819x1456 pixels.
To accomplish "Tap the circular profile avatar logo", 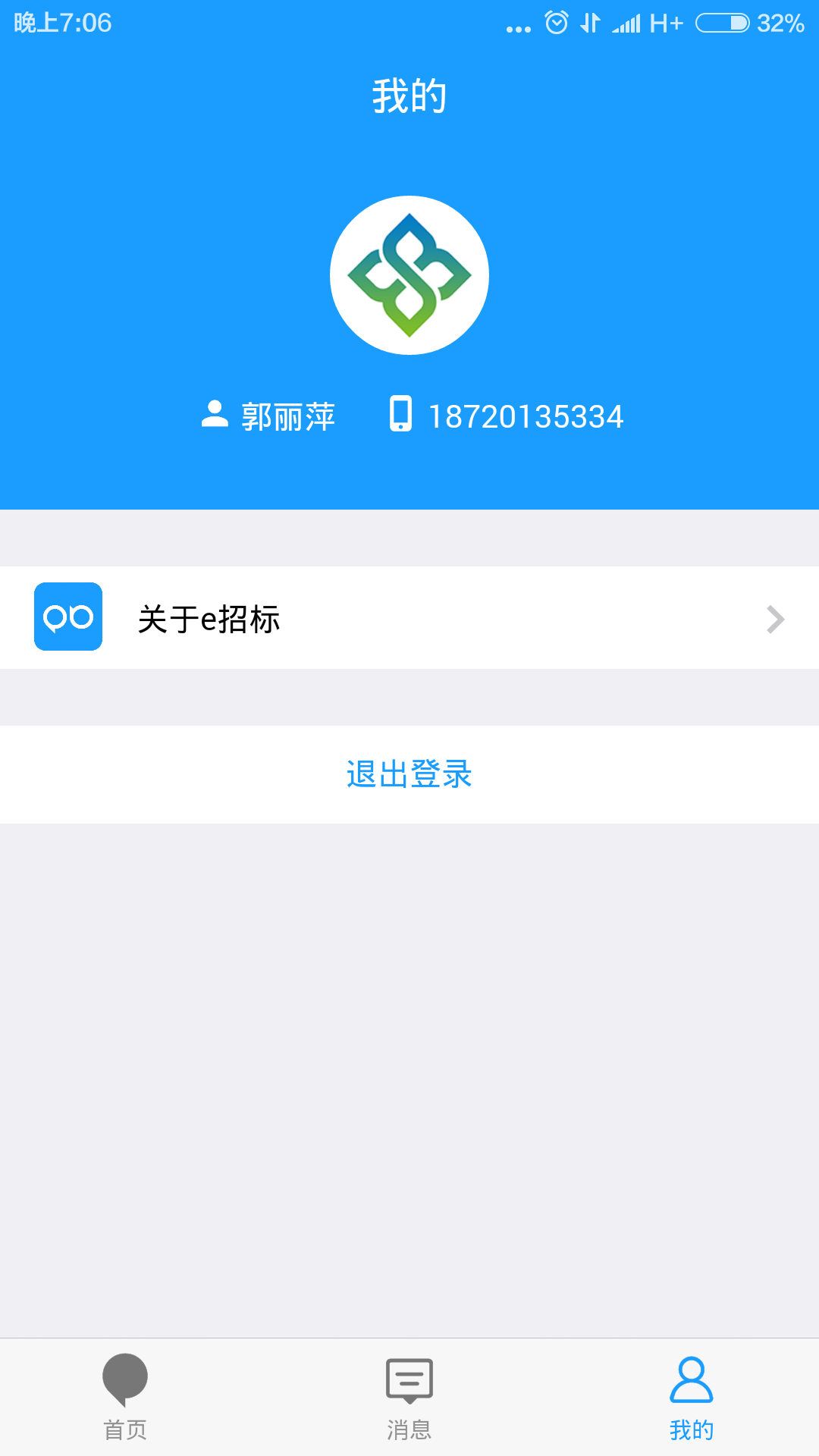I will pyautogui.click(x=409, y=275).
